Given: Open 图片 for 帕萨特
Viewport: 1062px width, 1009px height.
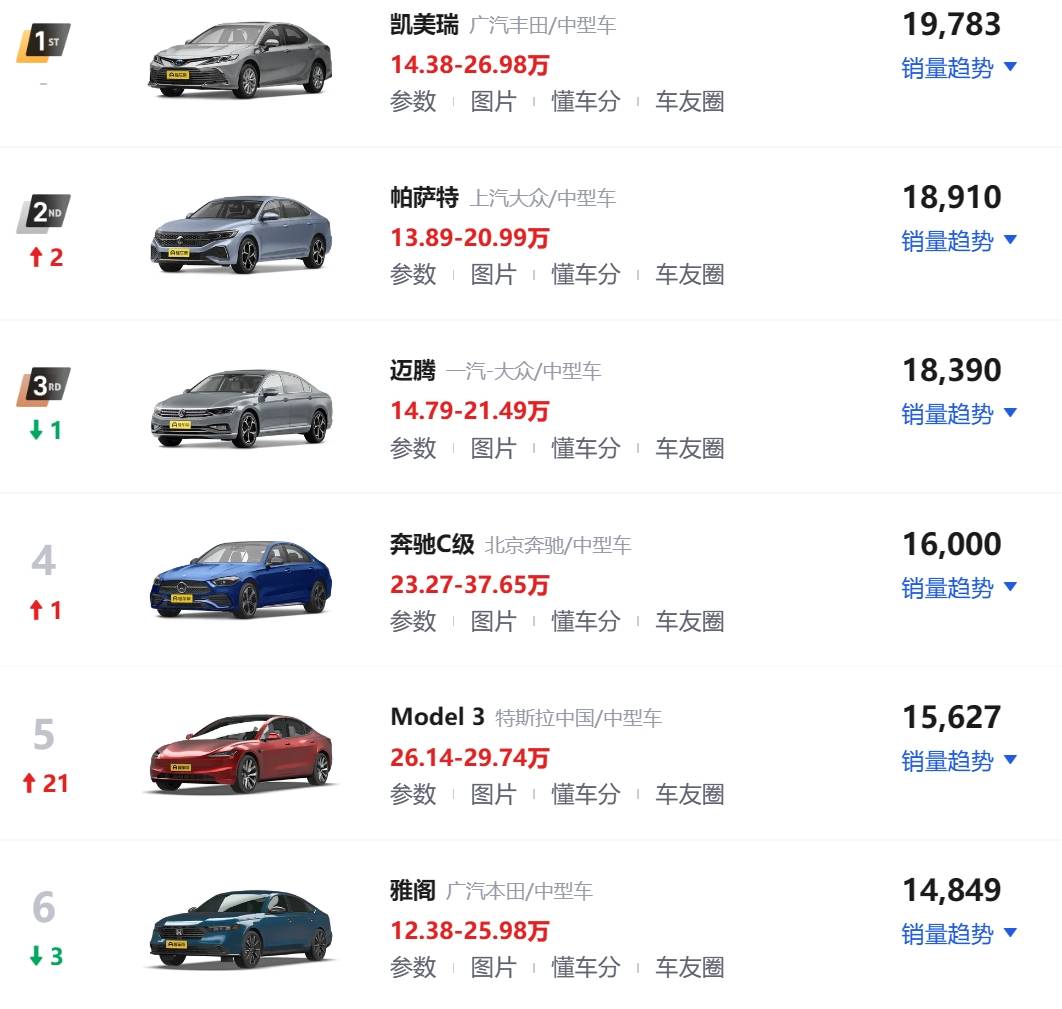Looking at the screenshot, I should (x=493, y=274).
